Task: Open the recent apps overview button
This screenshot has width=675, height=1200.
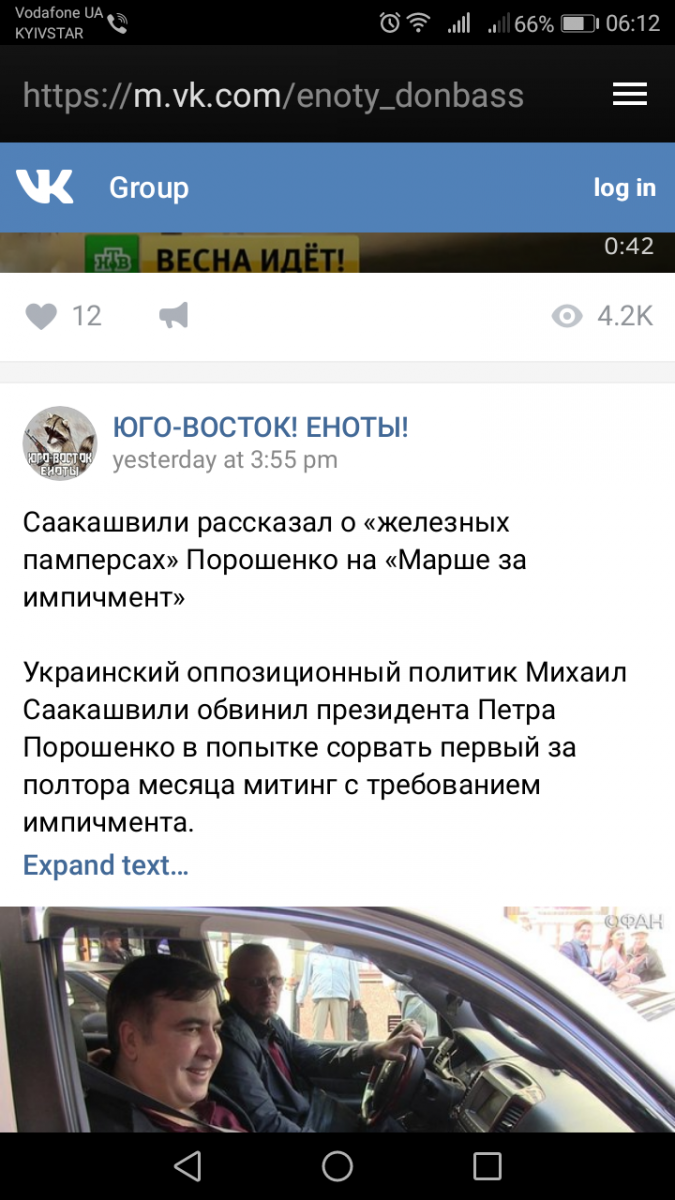Action: click(x=487, y=1166)
